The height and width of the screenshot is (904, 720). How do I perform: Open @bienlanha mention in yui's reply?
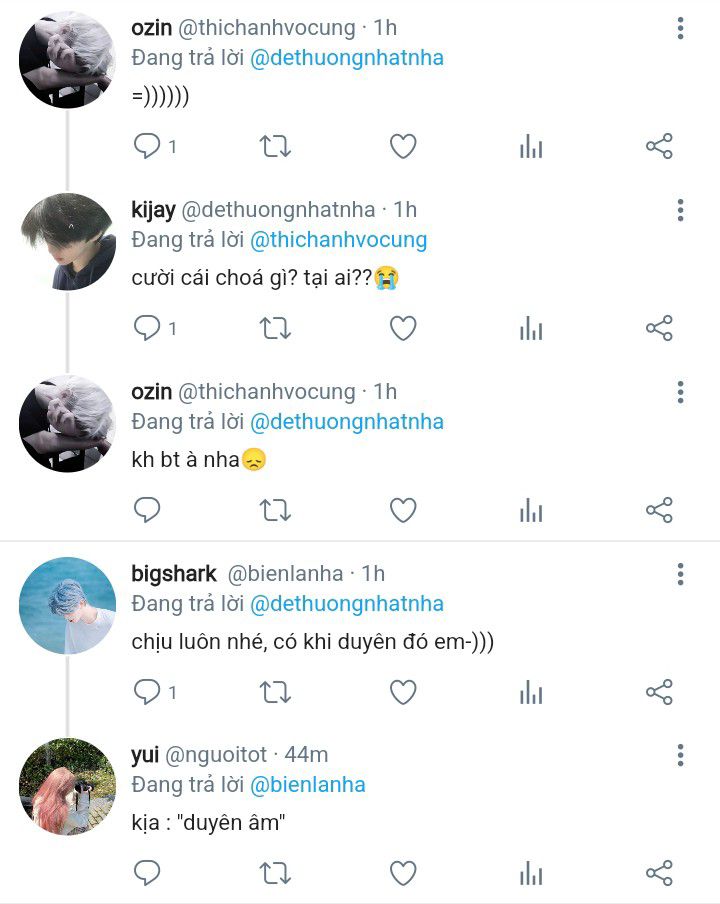coord(307,785)
